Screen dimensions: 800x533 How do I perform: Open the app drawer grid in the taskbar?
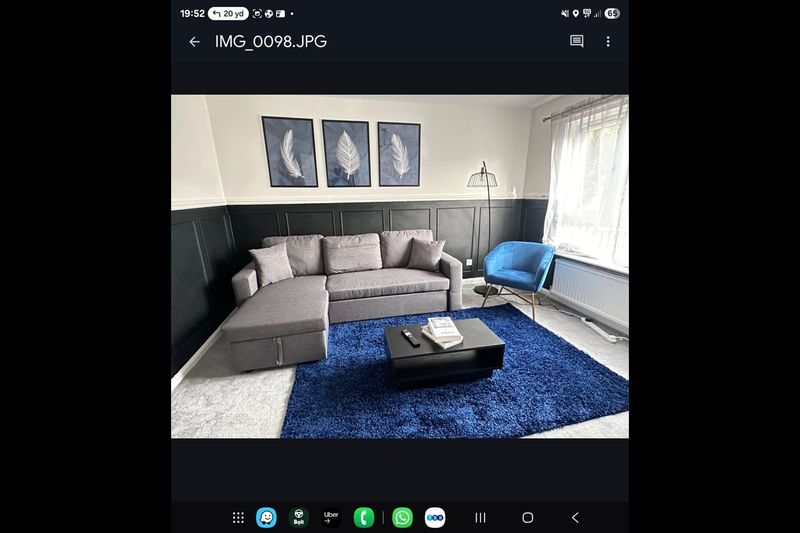click(x=238, y=517)
